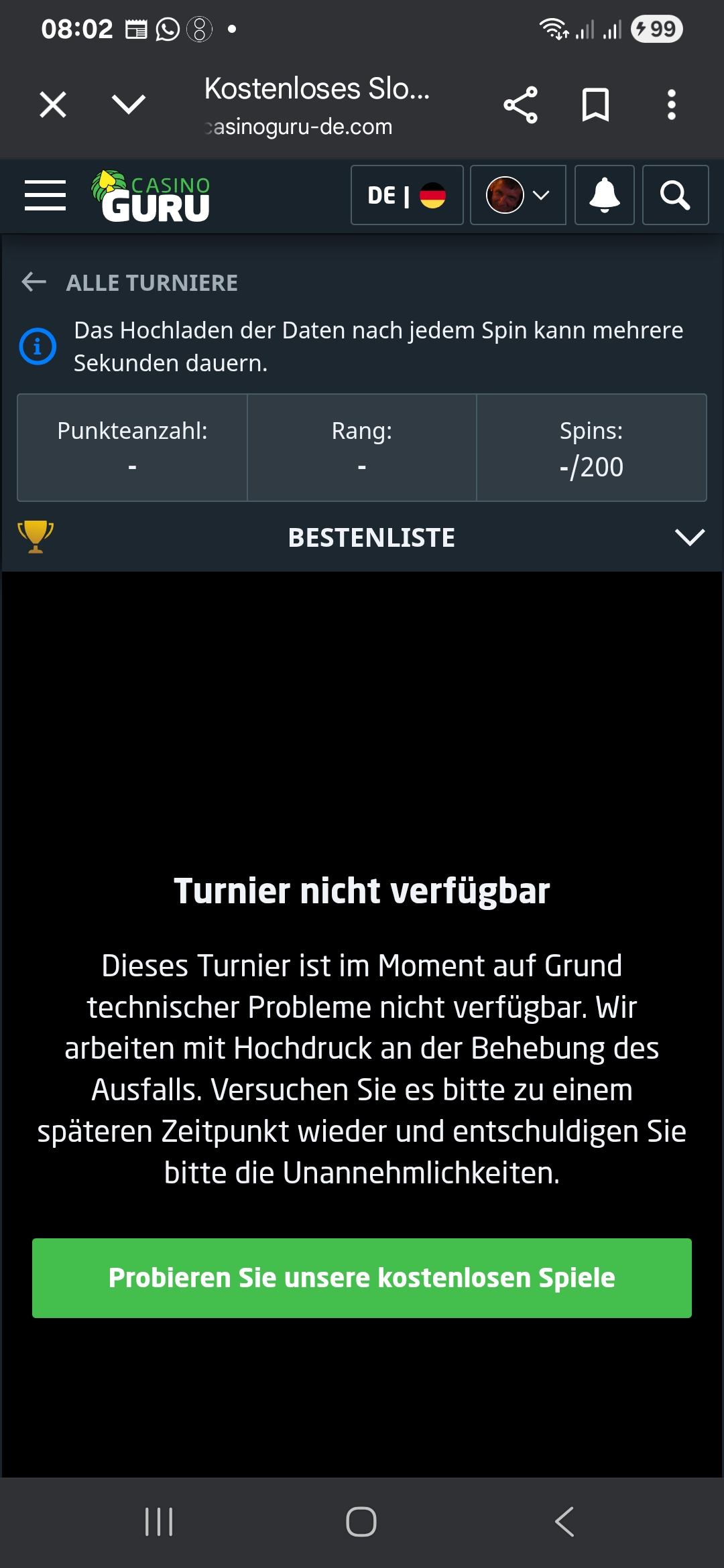Open the site search

675,195
